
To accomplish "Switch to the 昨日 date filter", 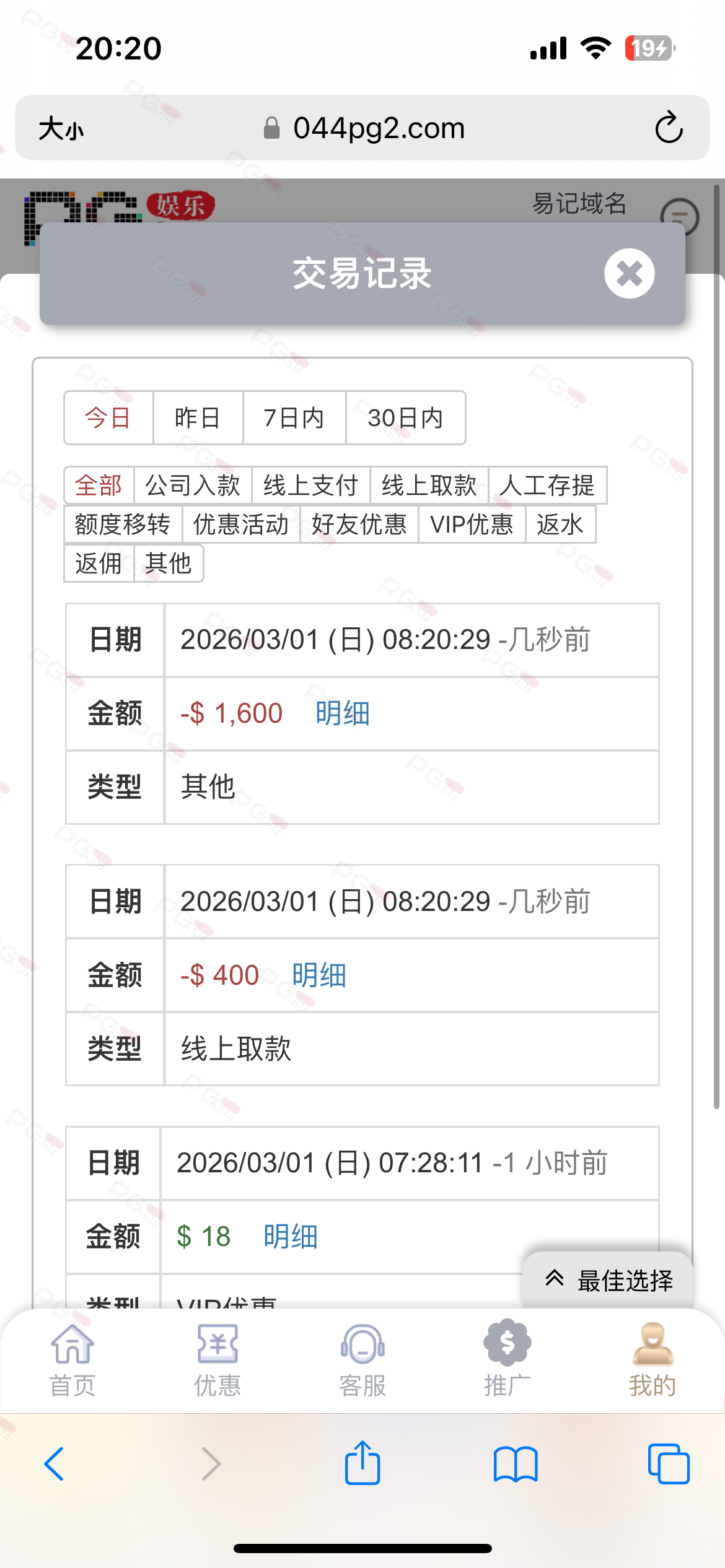I will click(x=198, y=418).
